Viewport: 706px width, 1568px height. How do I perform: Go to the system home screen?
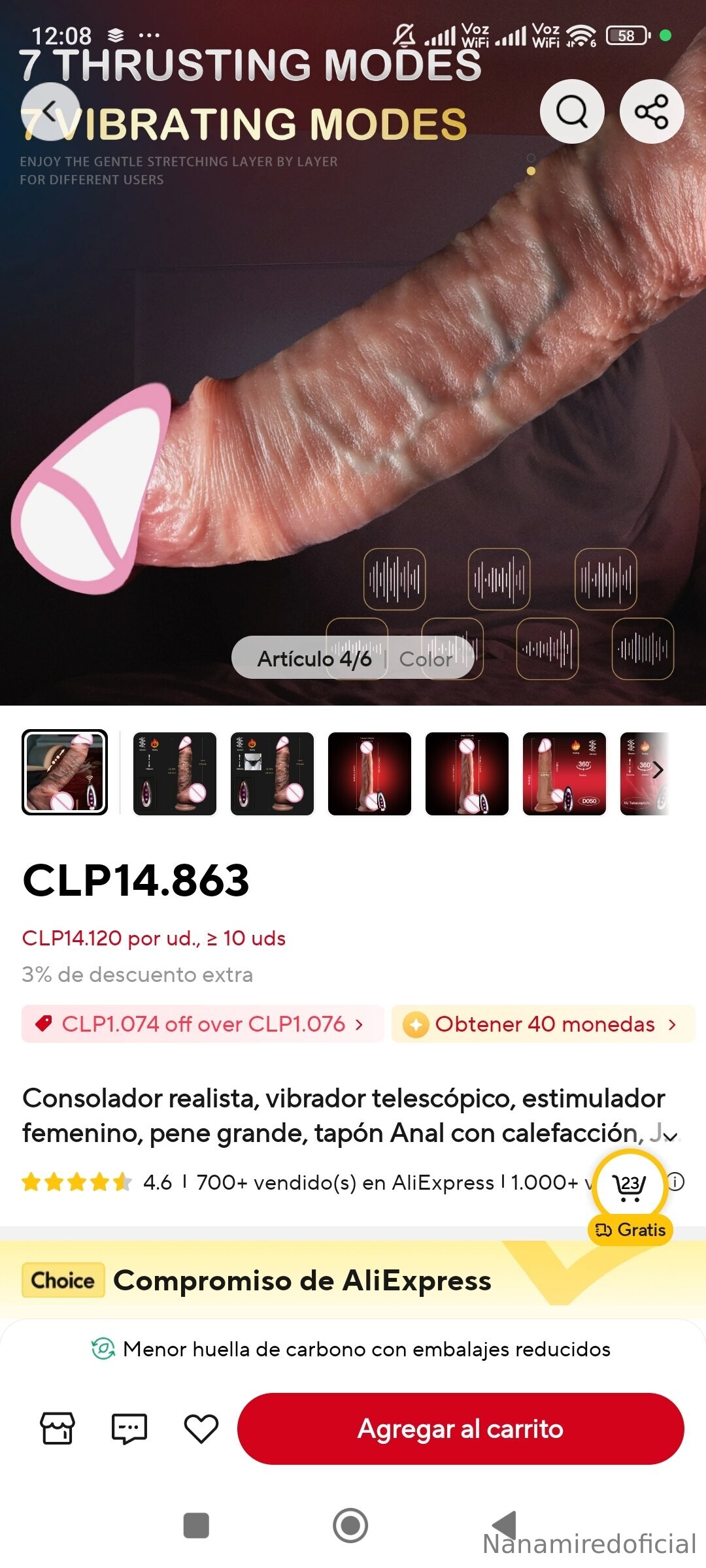[350, 1526]
